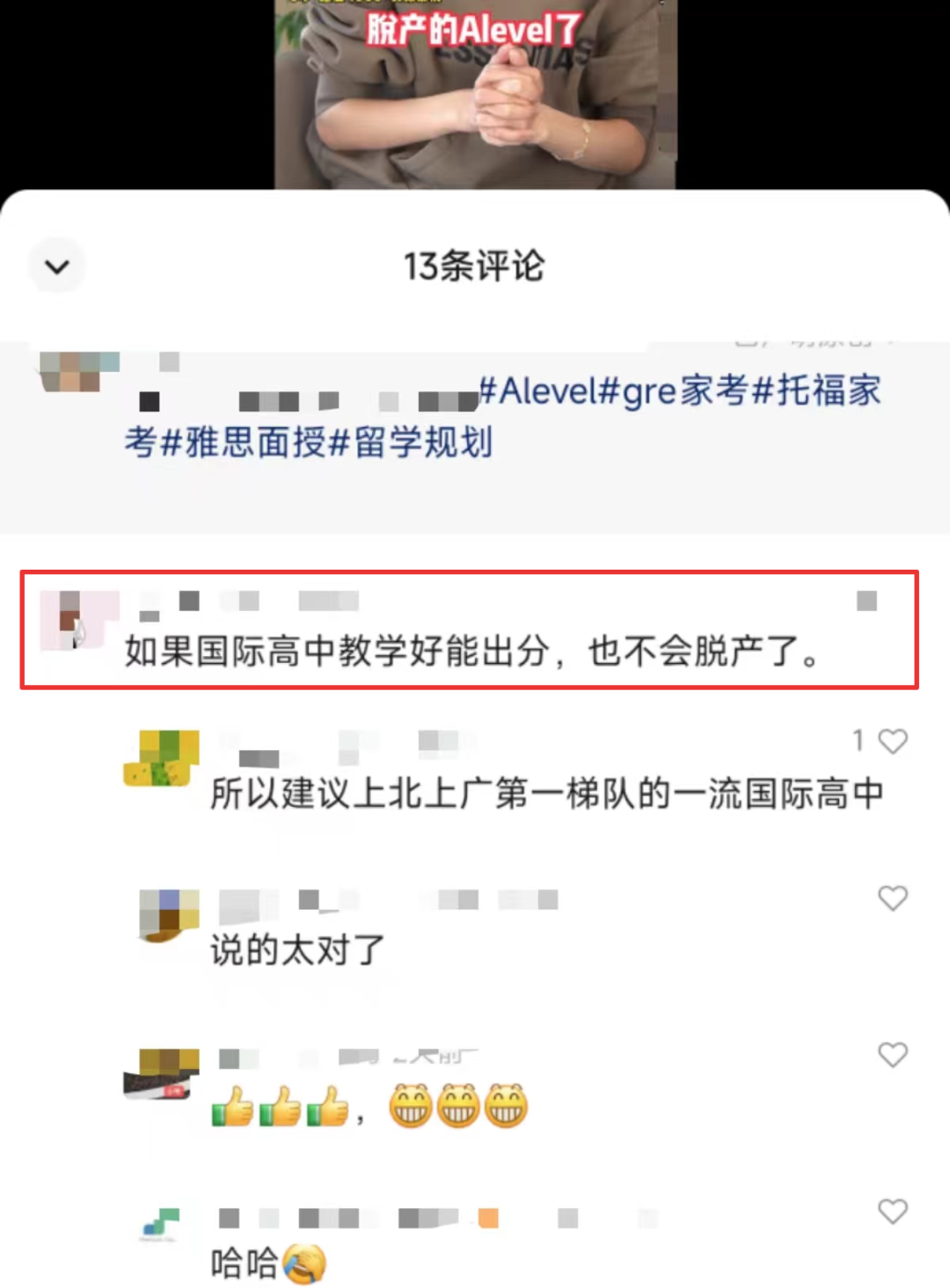Image resolution: width=950 pixels, height=1288 pixels.
Task: Like the thumbs-up emoji comment
Action: pos(892,1054)
